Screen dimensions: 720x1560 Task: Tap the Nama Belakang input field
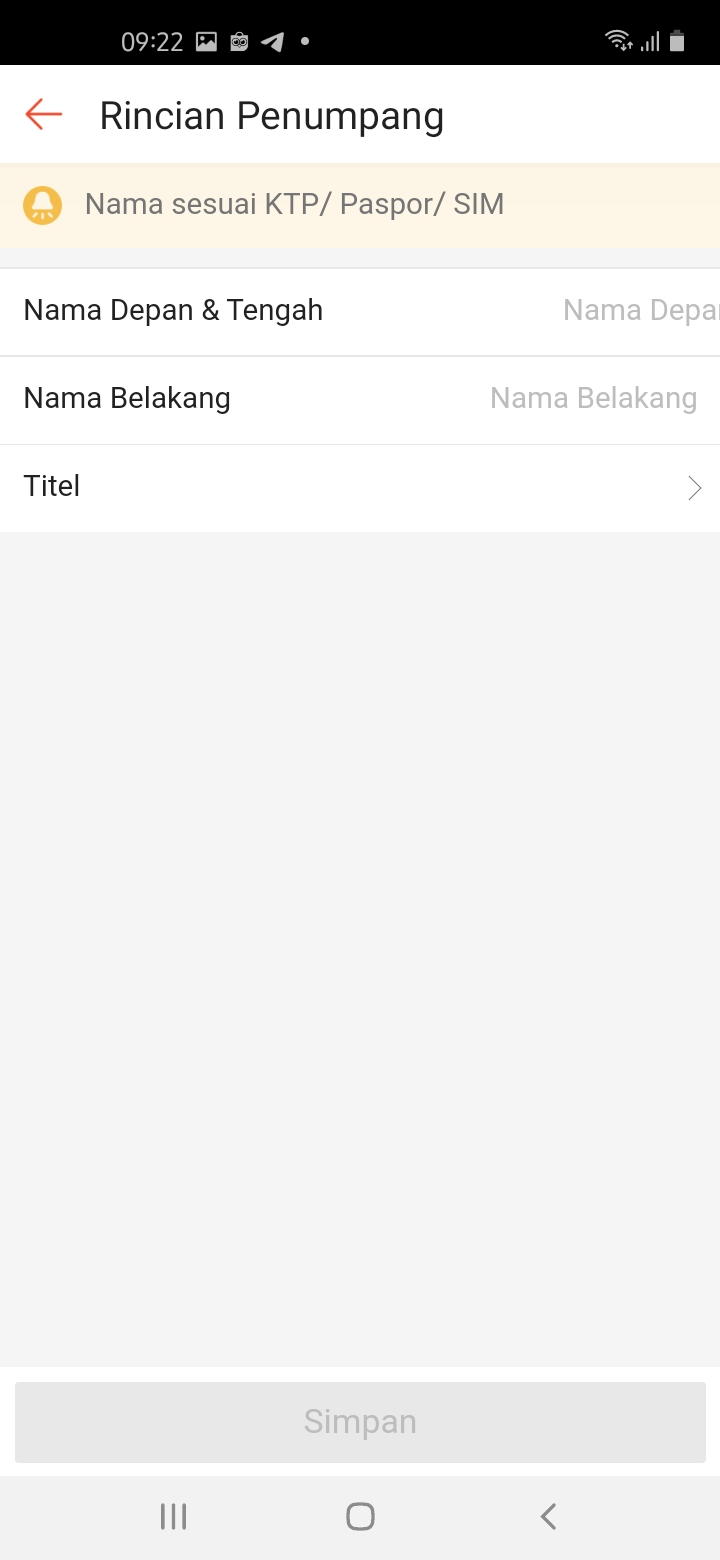pos(592,398)
